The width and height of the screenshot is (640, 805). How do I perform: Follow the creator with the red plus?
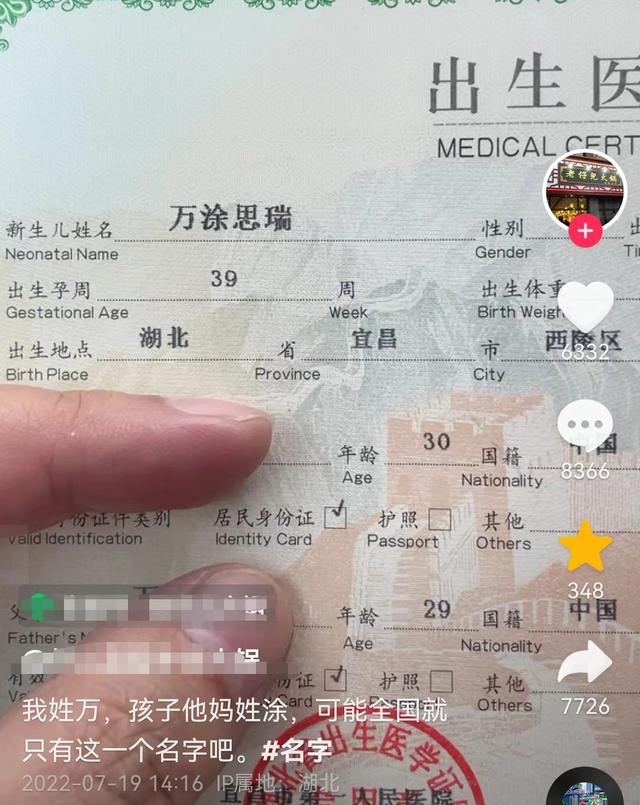585,233
